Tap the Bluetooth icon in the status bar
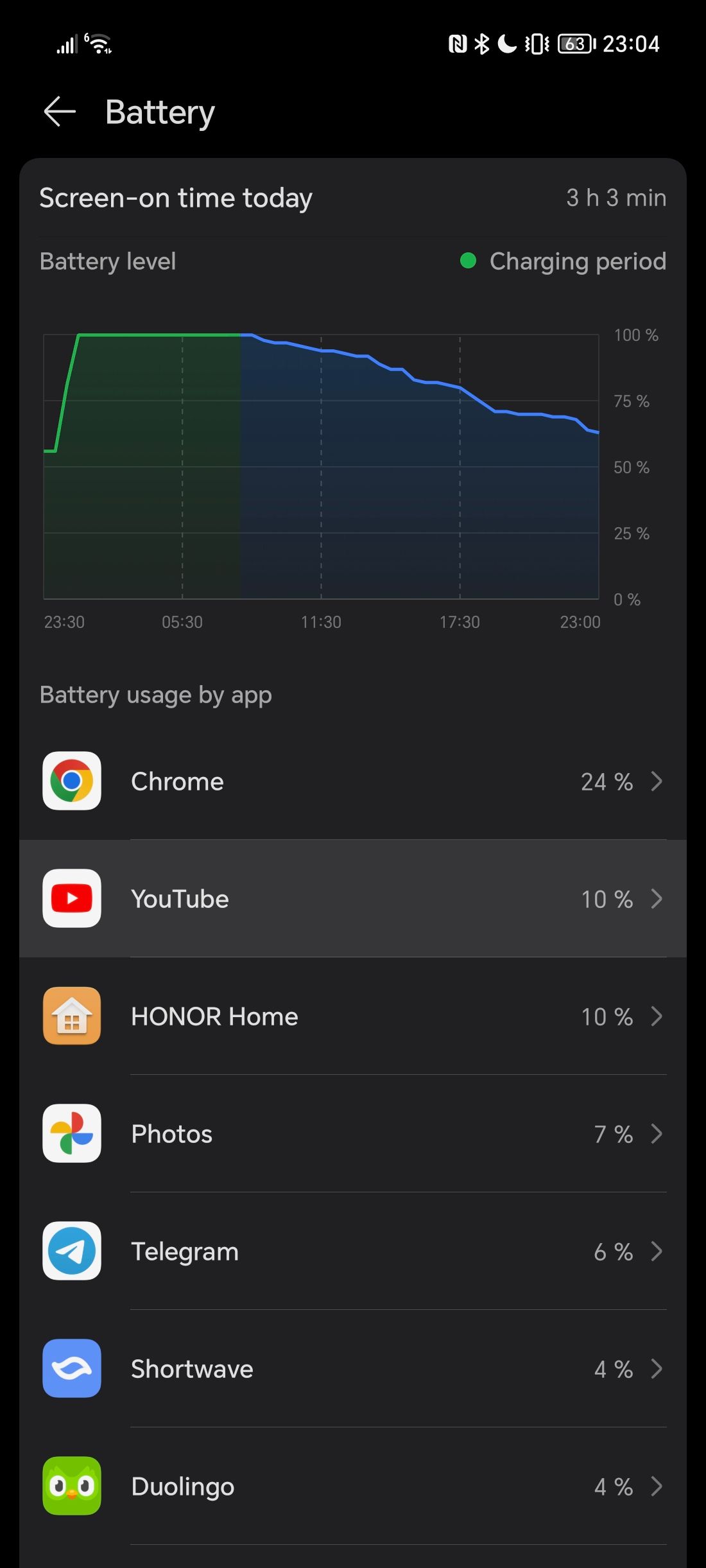706x1568 pixels. click(481, 44)
